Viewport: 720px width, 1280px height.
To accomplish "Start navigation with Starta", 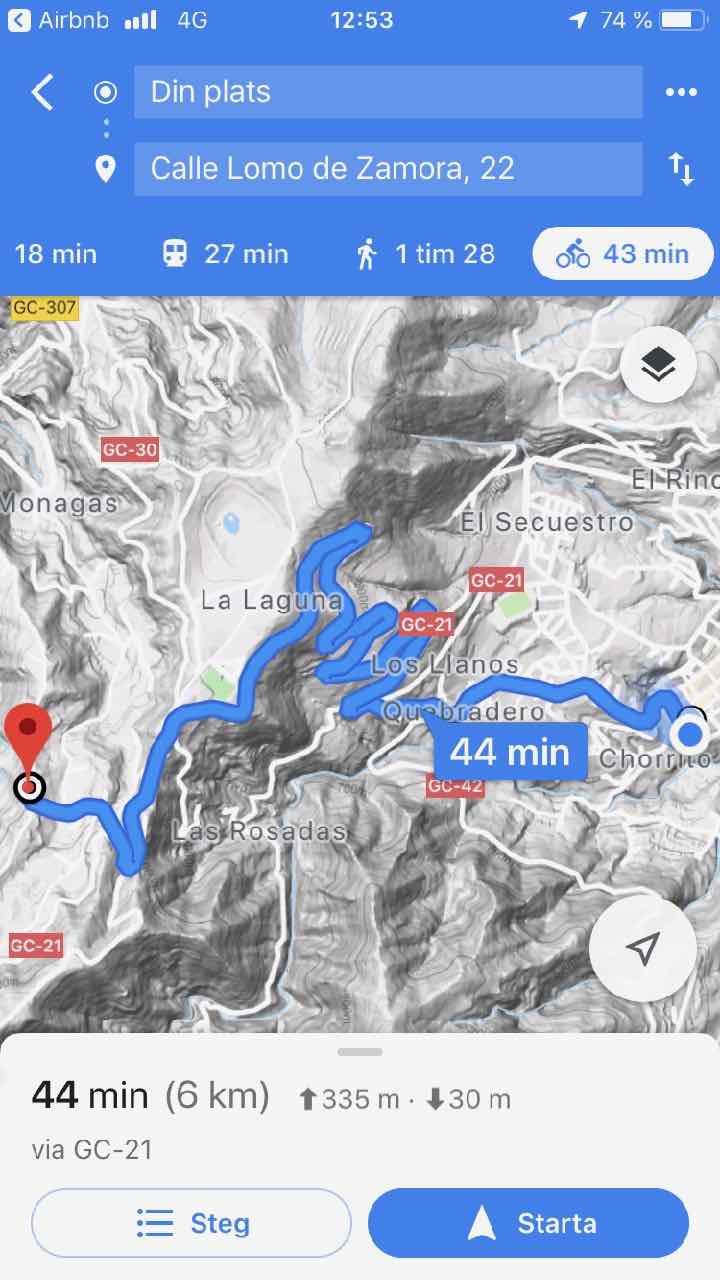I will [528, 1222].
